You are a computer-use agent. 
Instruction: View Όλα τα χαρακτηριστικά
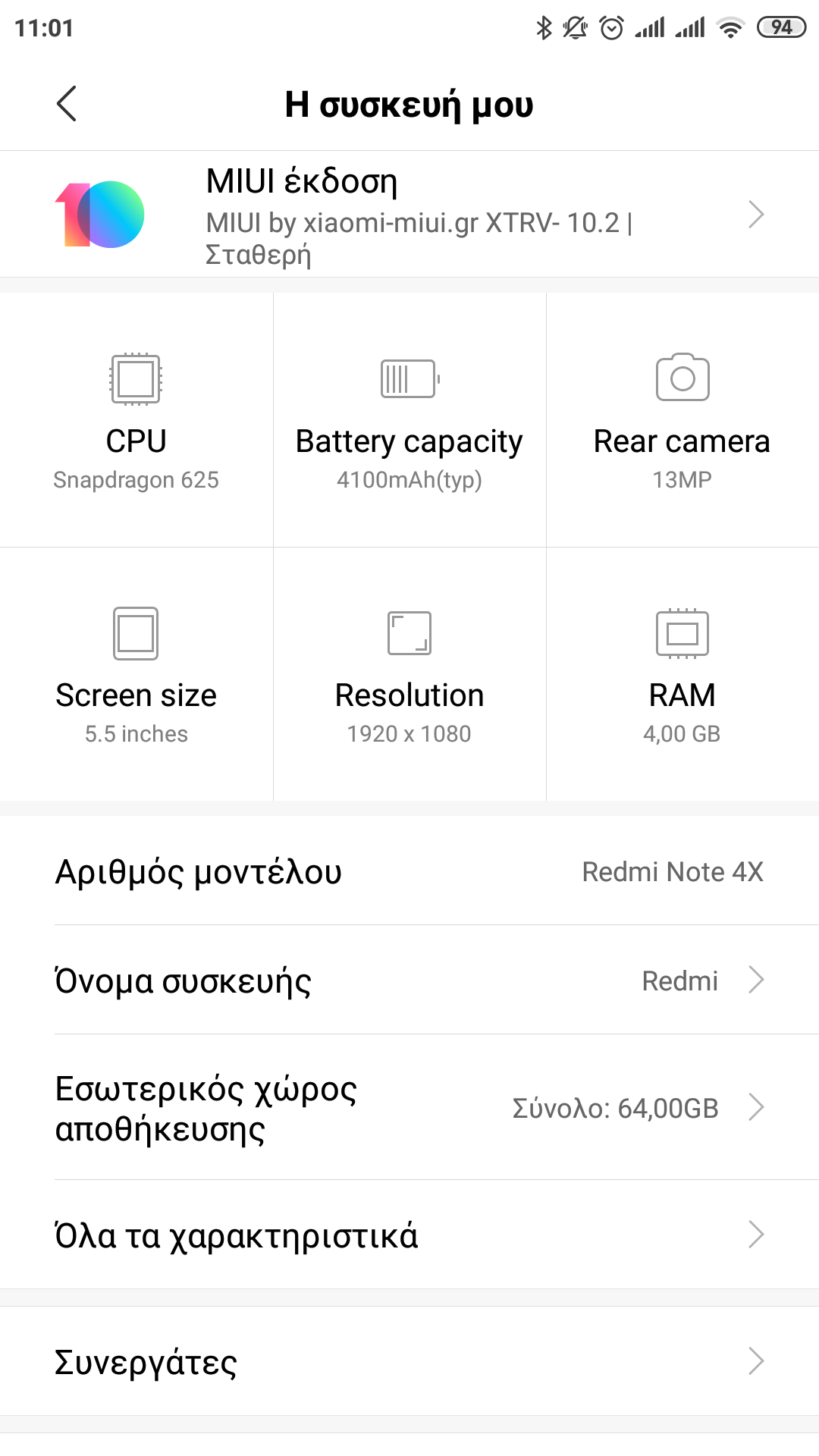[409, 1235]
